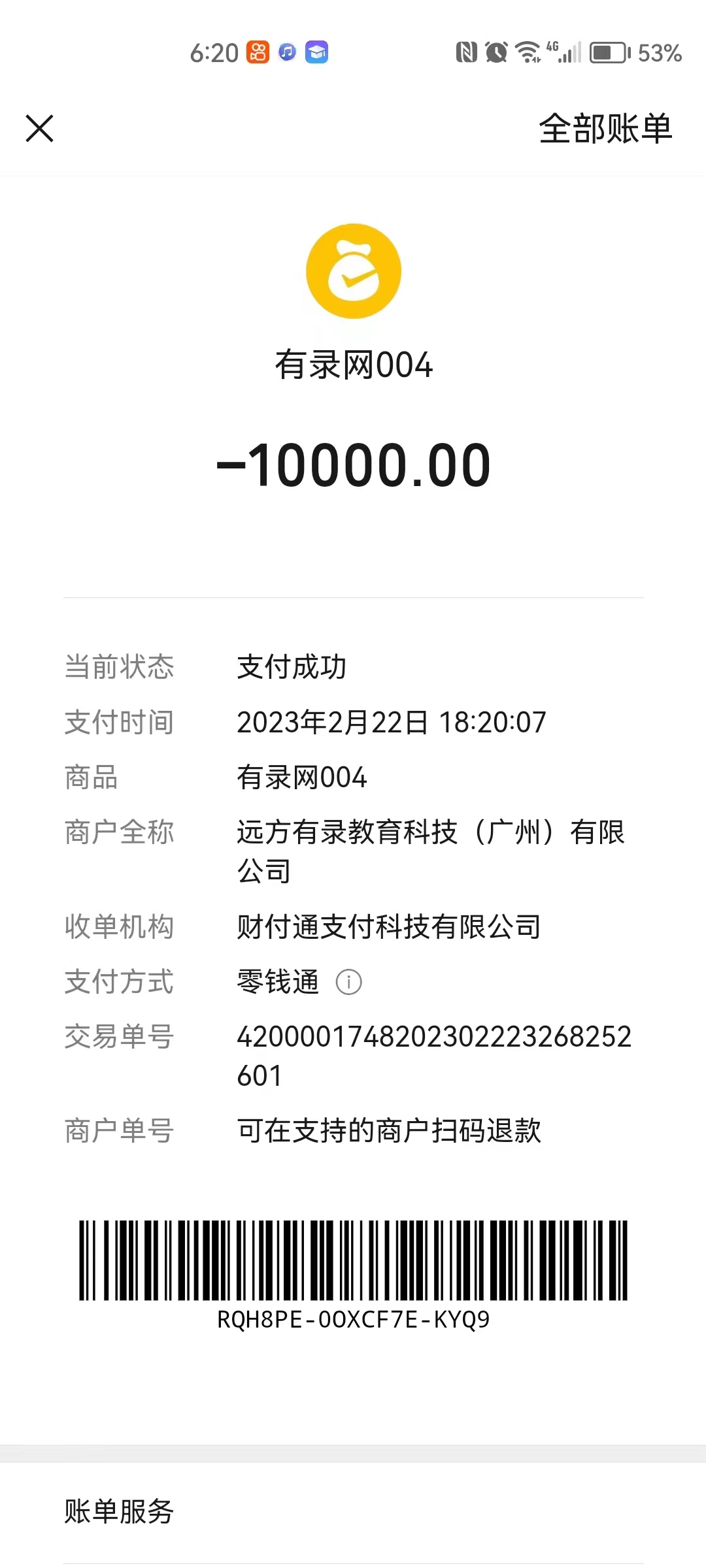The width and height of the screenshot is (706, 1568).
Task: Close the bill detail page
Action: tap(39, 128)
